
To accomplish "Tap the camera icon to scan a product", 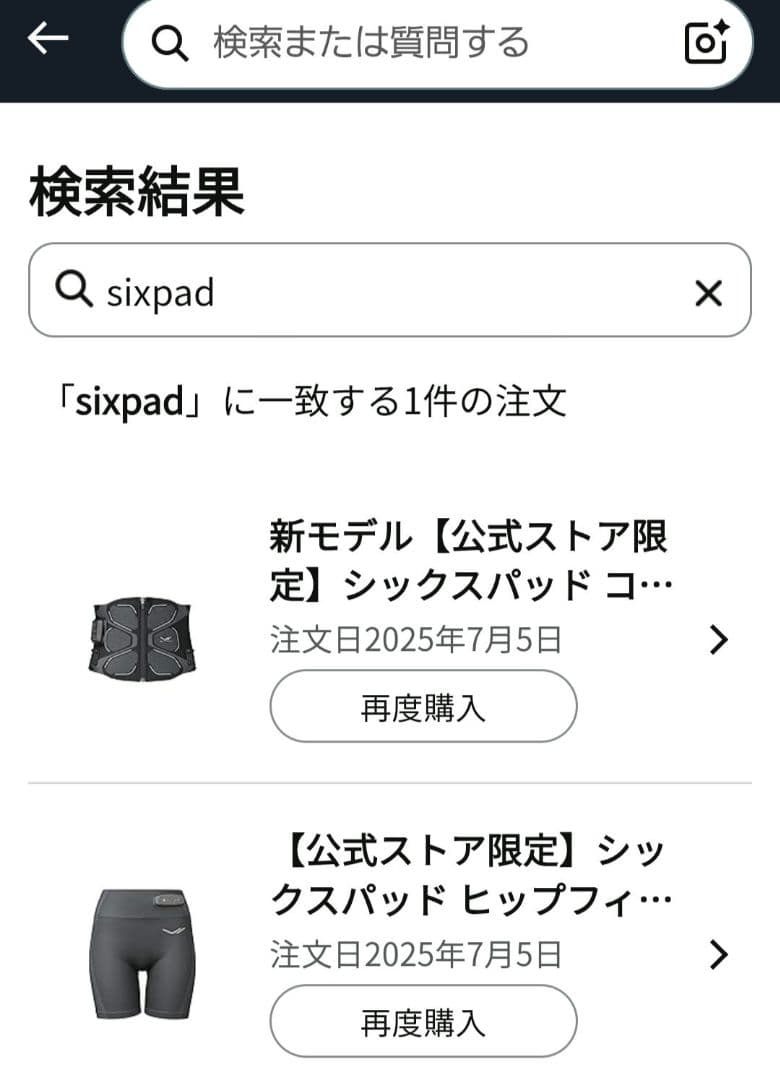I will 708,42.
